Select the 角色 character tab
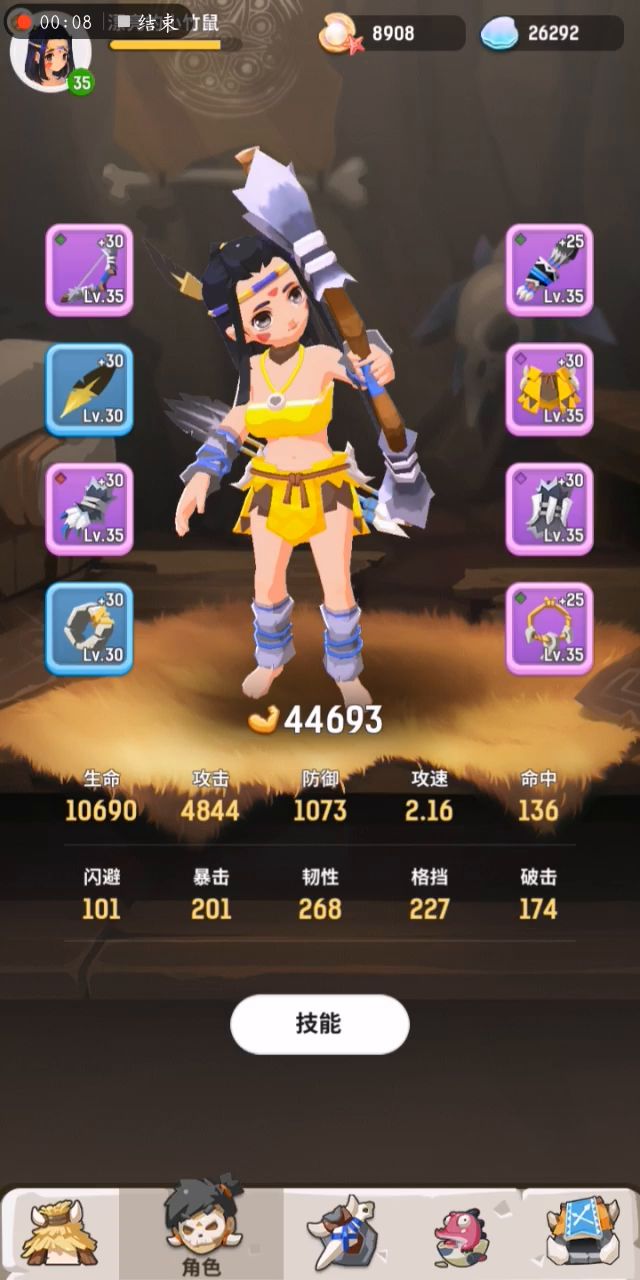640x1280 pixels. pos(200,1230)
